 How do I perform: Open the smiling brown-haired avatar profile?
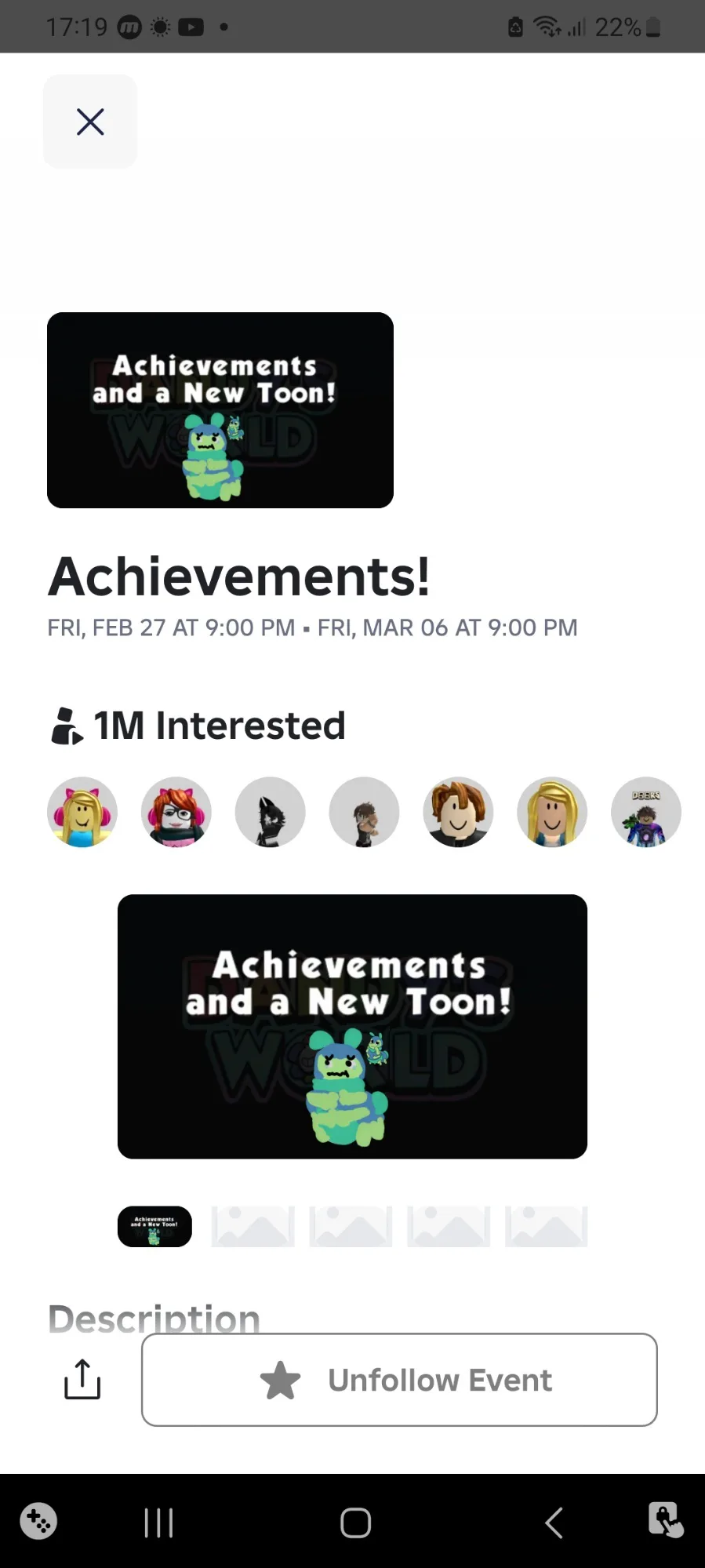pos(458,812)
